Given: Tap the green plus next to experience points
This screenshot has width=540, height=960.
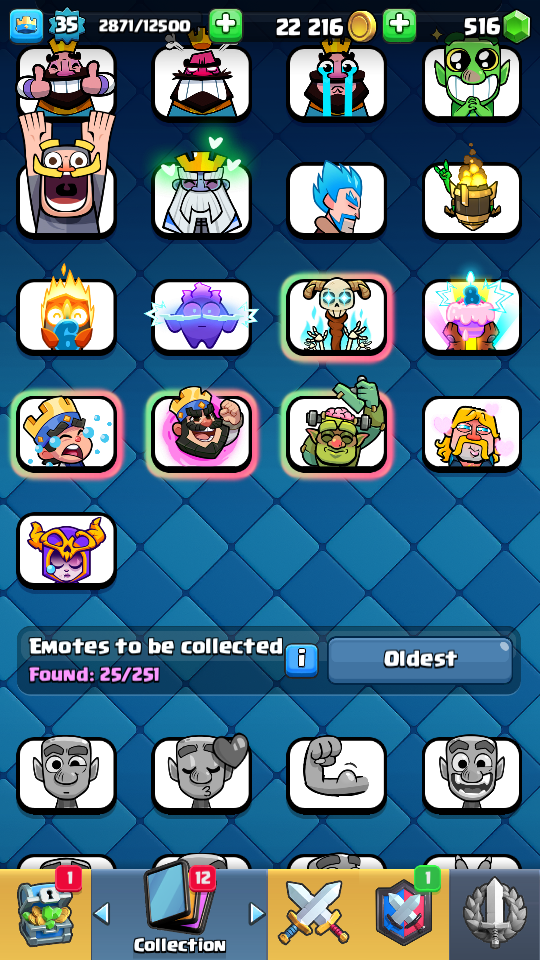Looking at the screenshot, I should click(x=225, y=26).
